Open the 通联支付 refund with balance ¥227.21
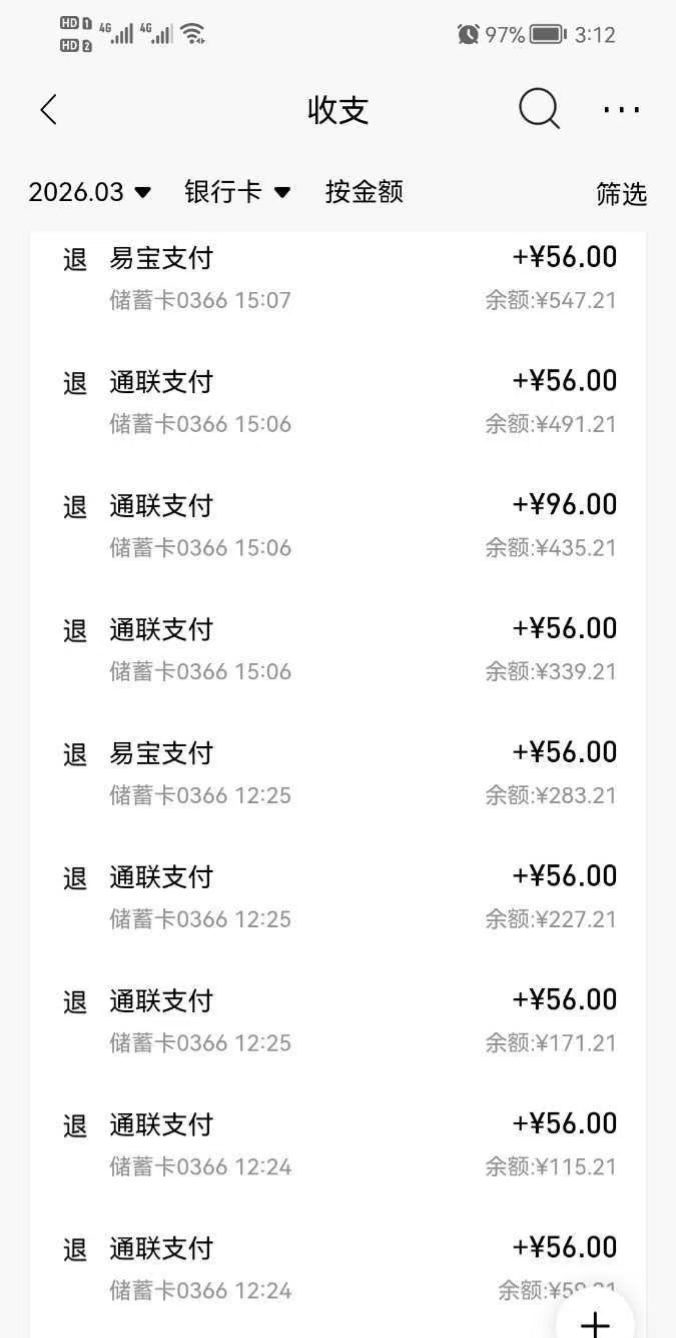This screenshot has width=676, height=1338. (x=338, y=897)
